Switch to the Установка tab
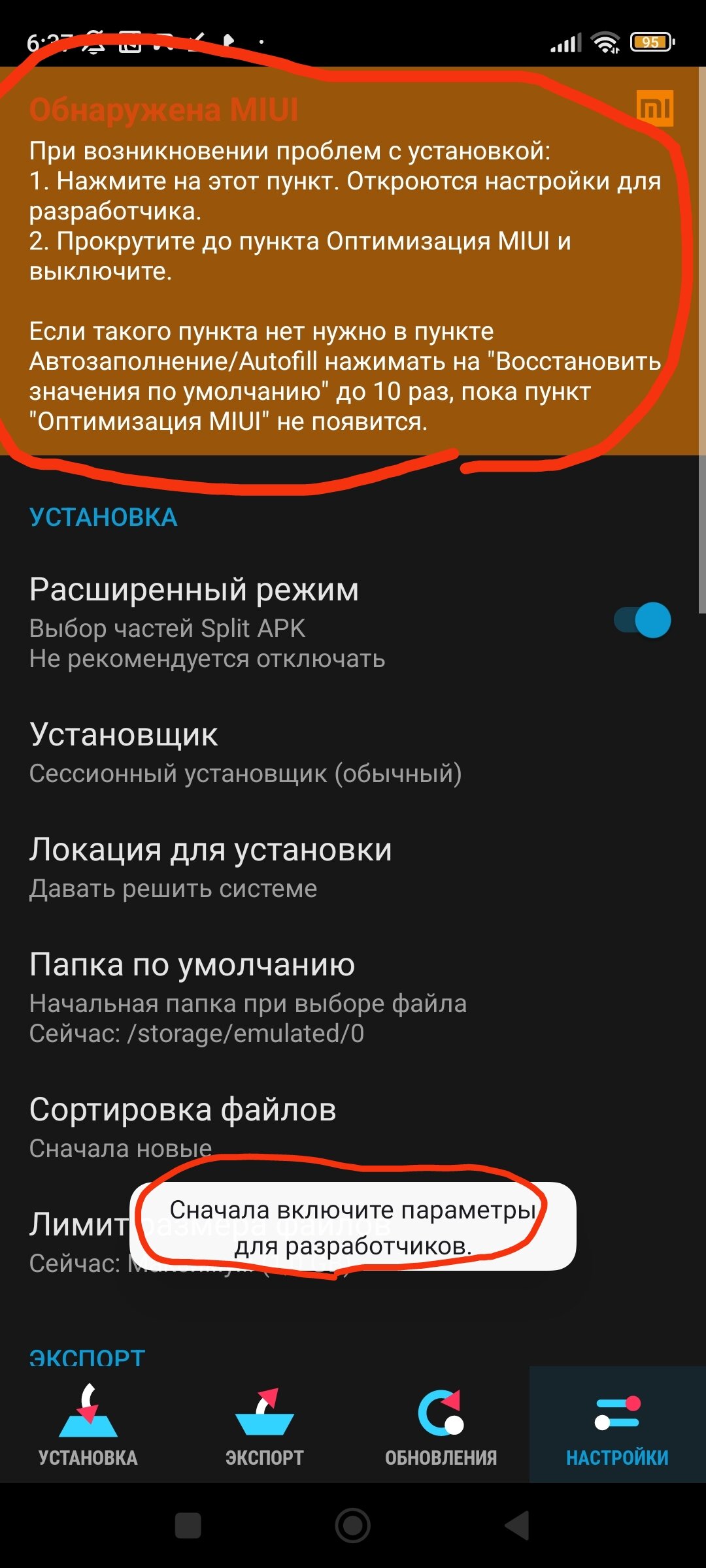The height and width of the screenshot is (1568, 706). 88,1426
